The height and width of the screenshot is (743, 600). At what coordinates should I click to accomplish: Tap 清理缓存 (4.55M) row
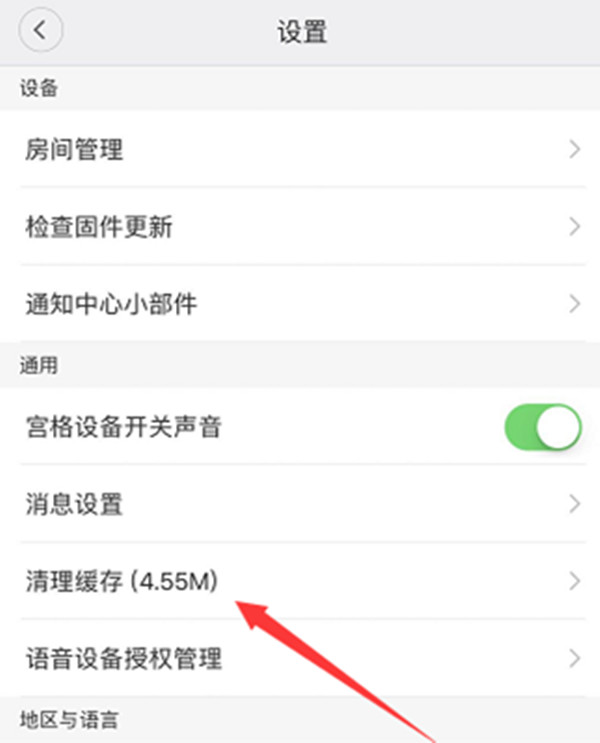tap(300, 580)
